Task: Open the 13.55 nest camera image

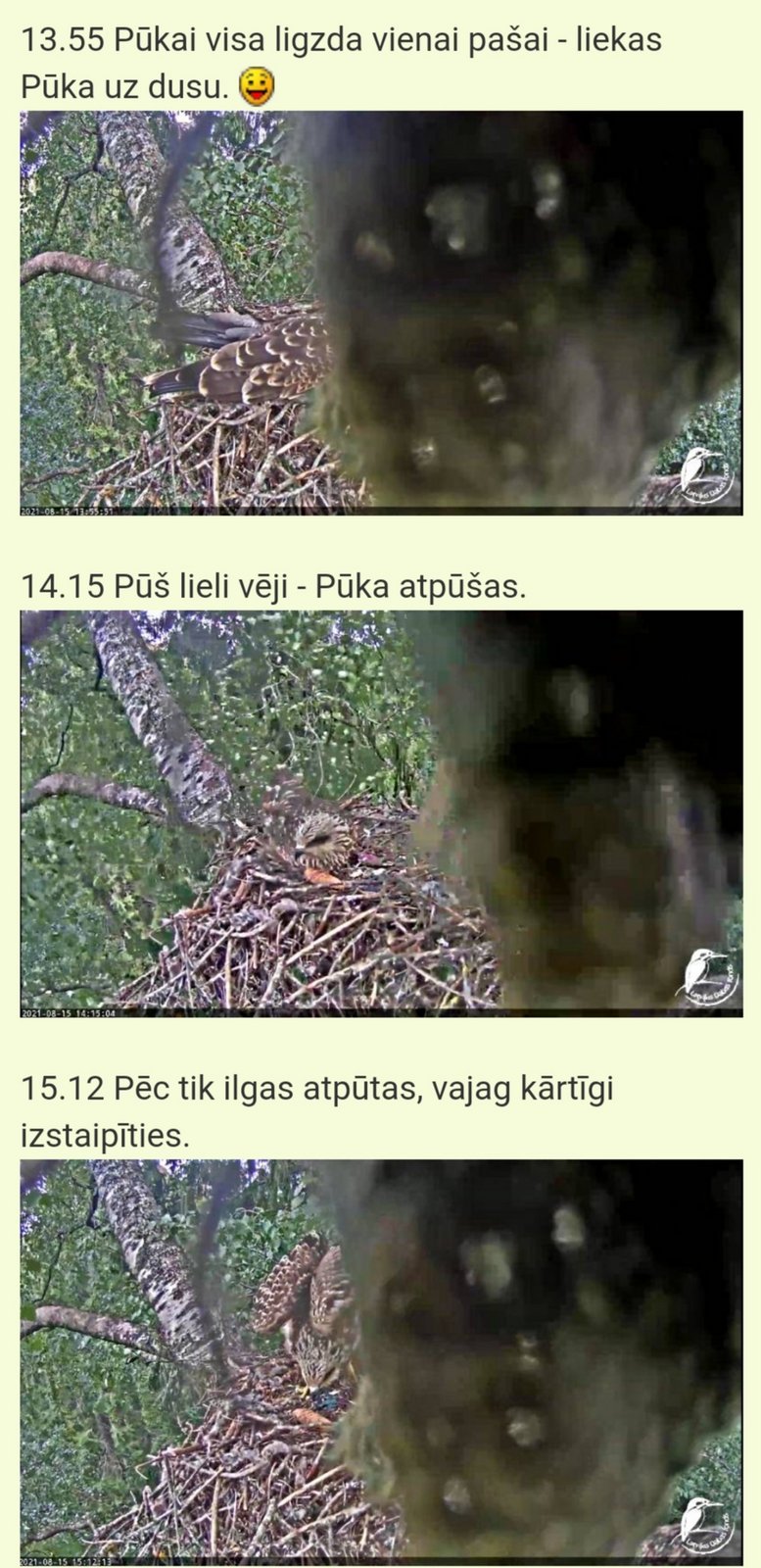Action: coord(381,313)
